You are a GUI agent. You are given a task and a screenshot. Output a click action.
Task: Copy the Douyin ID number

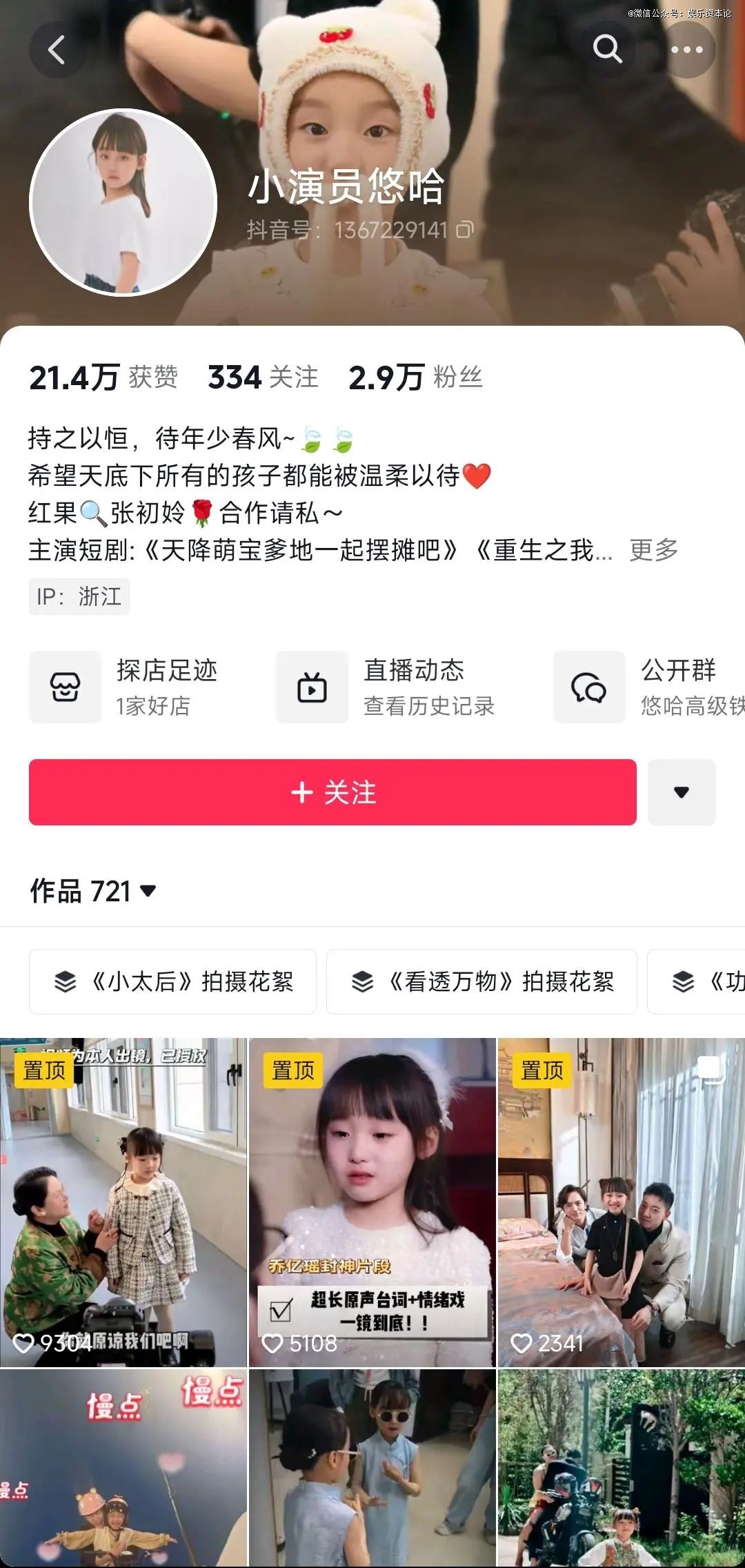[465, 230]
